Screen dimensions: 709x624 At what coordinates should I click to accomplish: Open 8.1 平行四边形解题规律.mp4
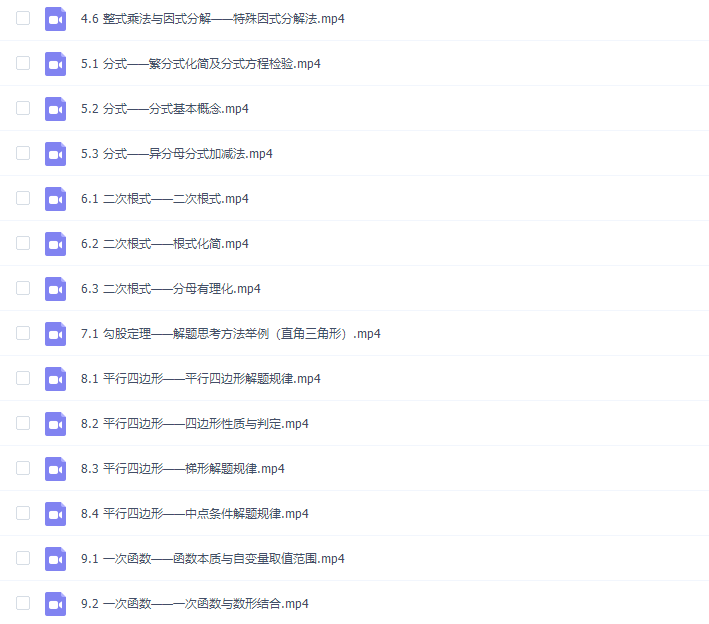[x=200, y=379]
